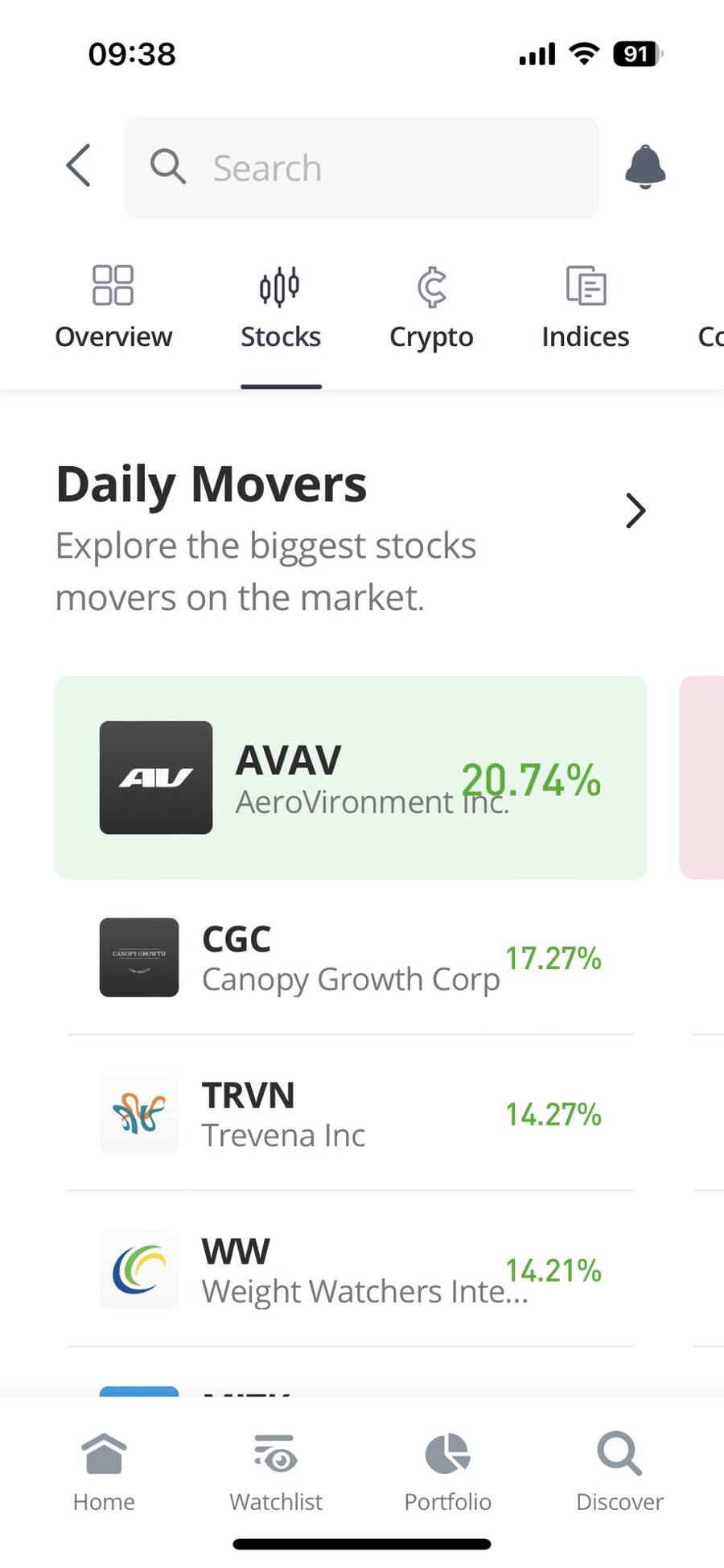Go back with the arrow icon
This screenshot has height=1568, width=724.
coord(78,167)
